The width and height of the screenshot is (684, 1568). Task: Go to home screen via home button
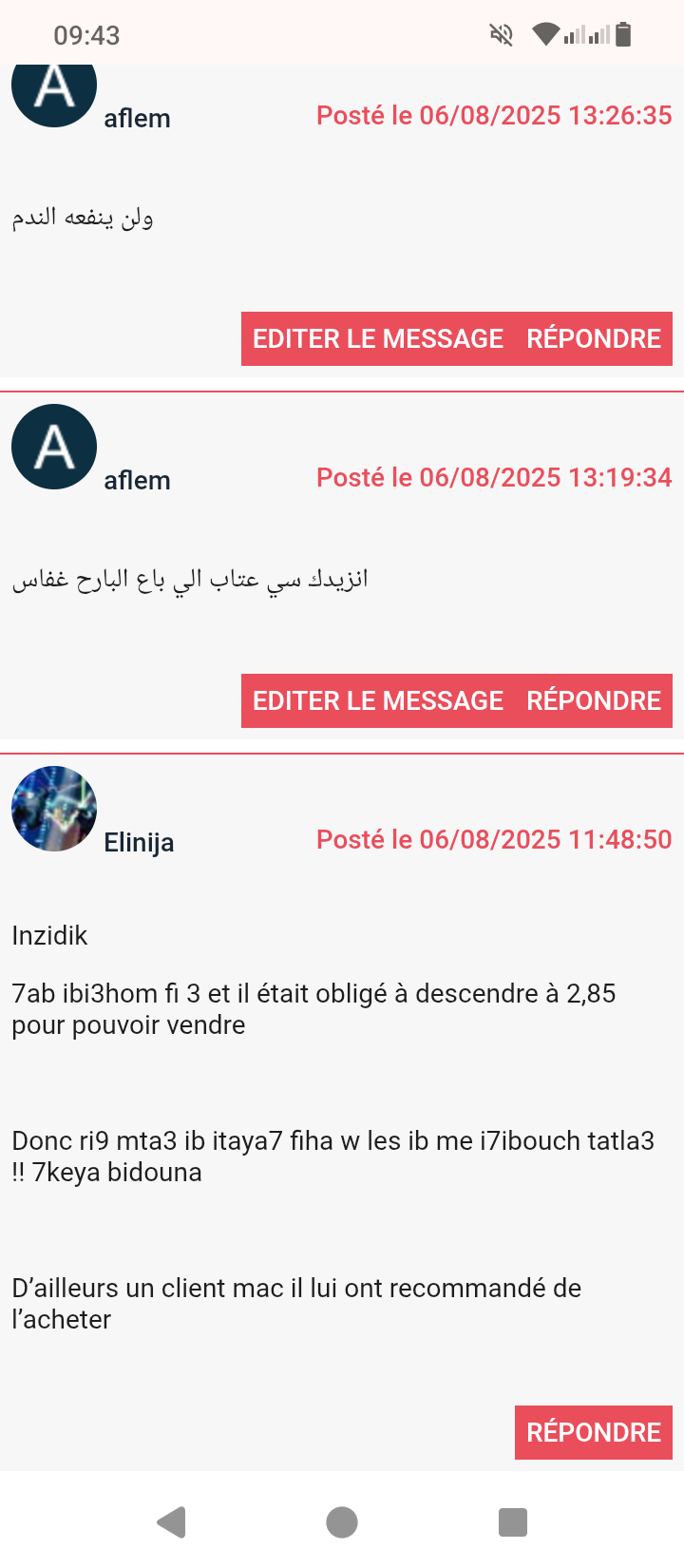pos(342,1522)
